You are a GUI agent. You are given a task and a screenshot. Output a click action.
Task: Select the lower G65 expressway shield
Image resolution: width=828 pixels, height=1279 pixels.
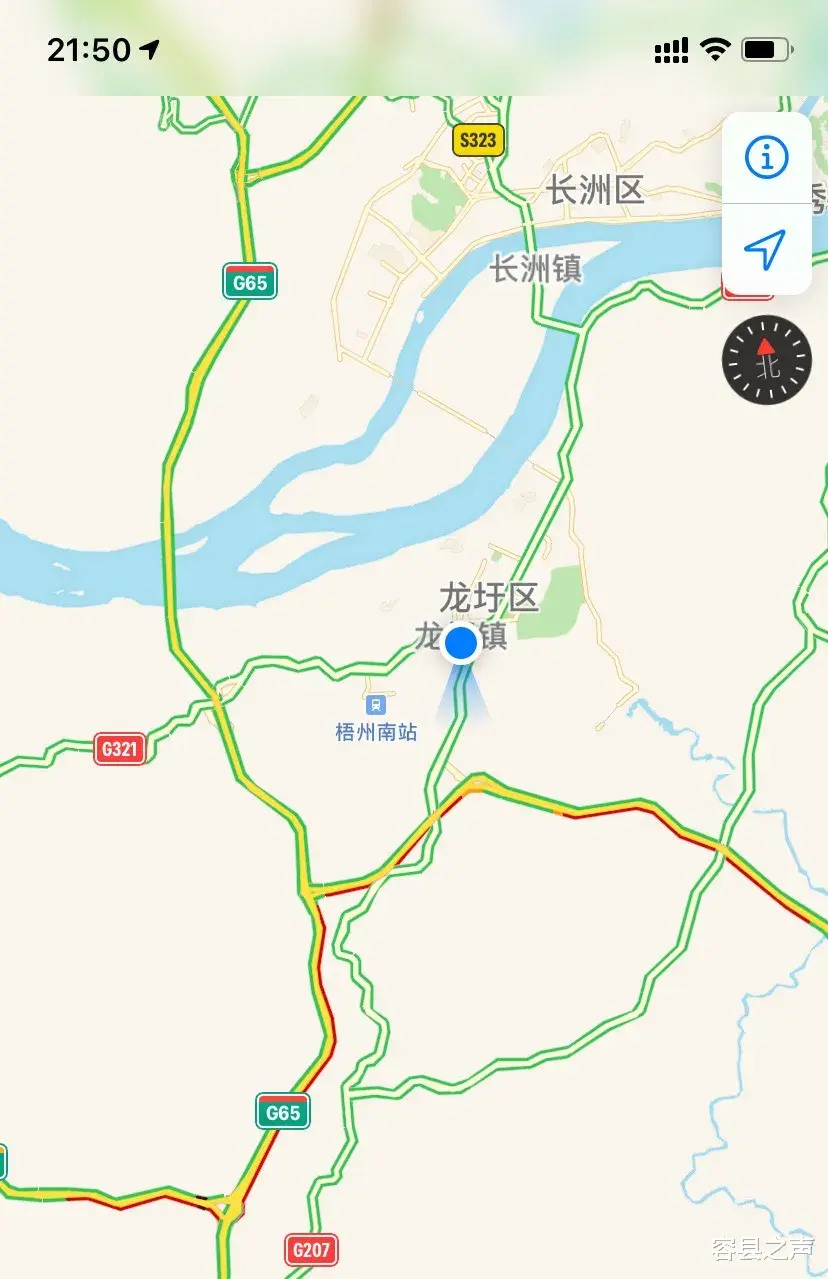click(283, 1110)
